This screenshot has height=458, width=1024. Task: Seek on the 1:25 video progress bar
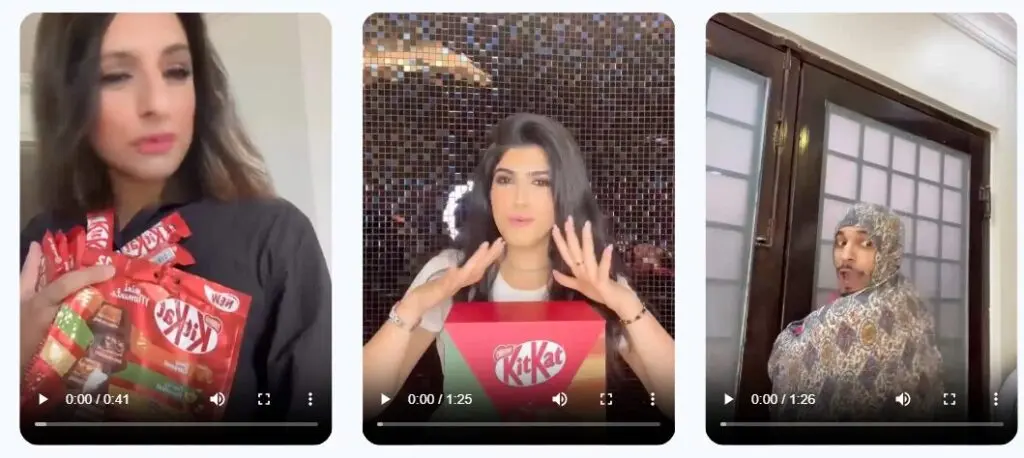click(x=518, y=424)
